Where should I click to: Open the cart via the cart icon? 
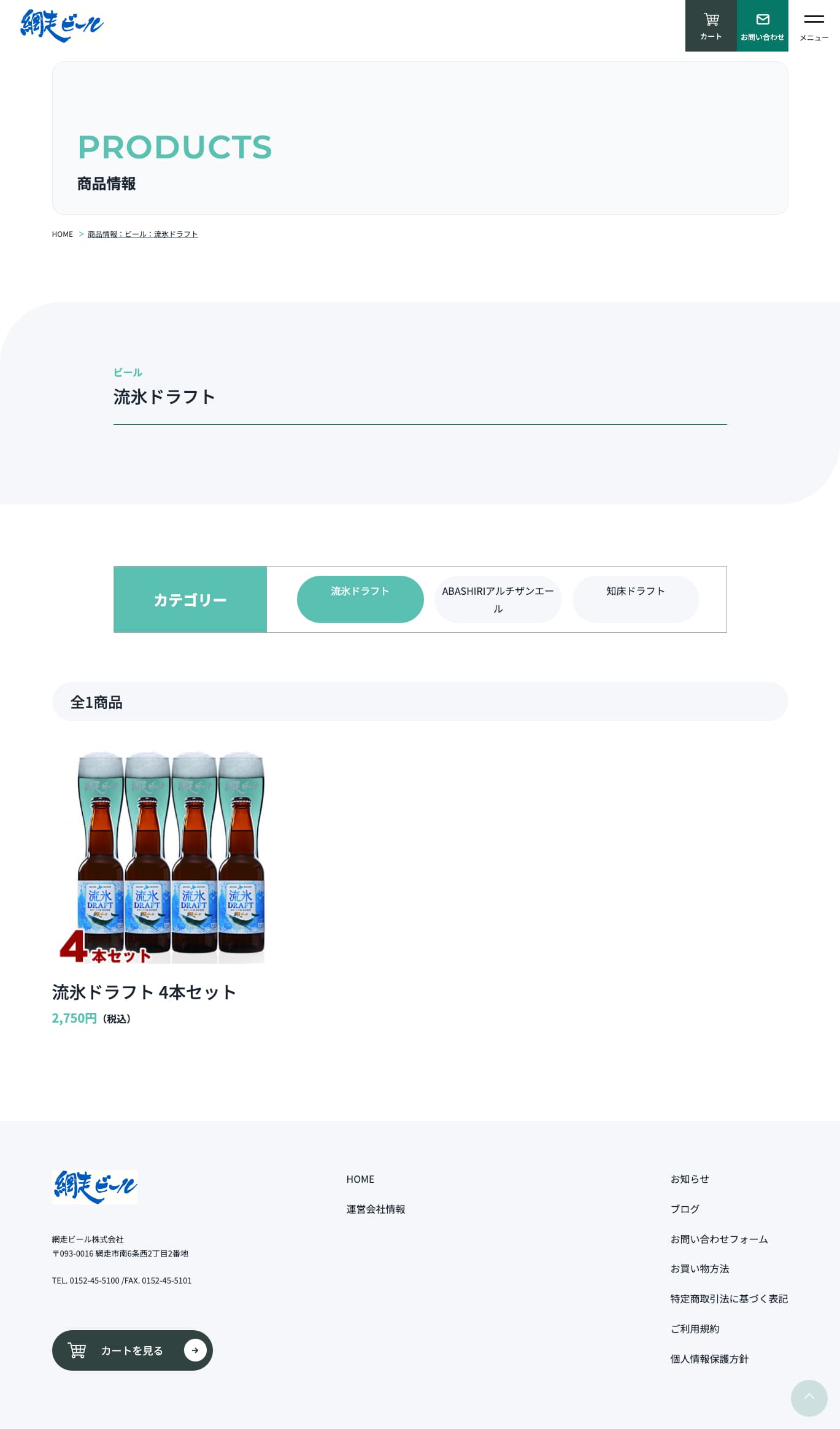click(x=711, y=26)
